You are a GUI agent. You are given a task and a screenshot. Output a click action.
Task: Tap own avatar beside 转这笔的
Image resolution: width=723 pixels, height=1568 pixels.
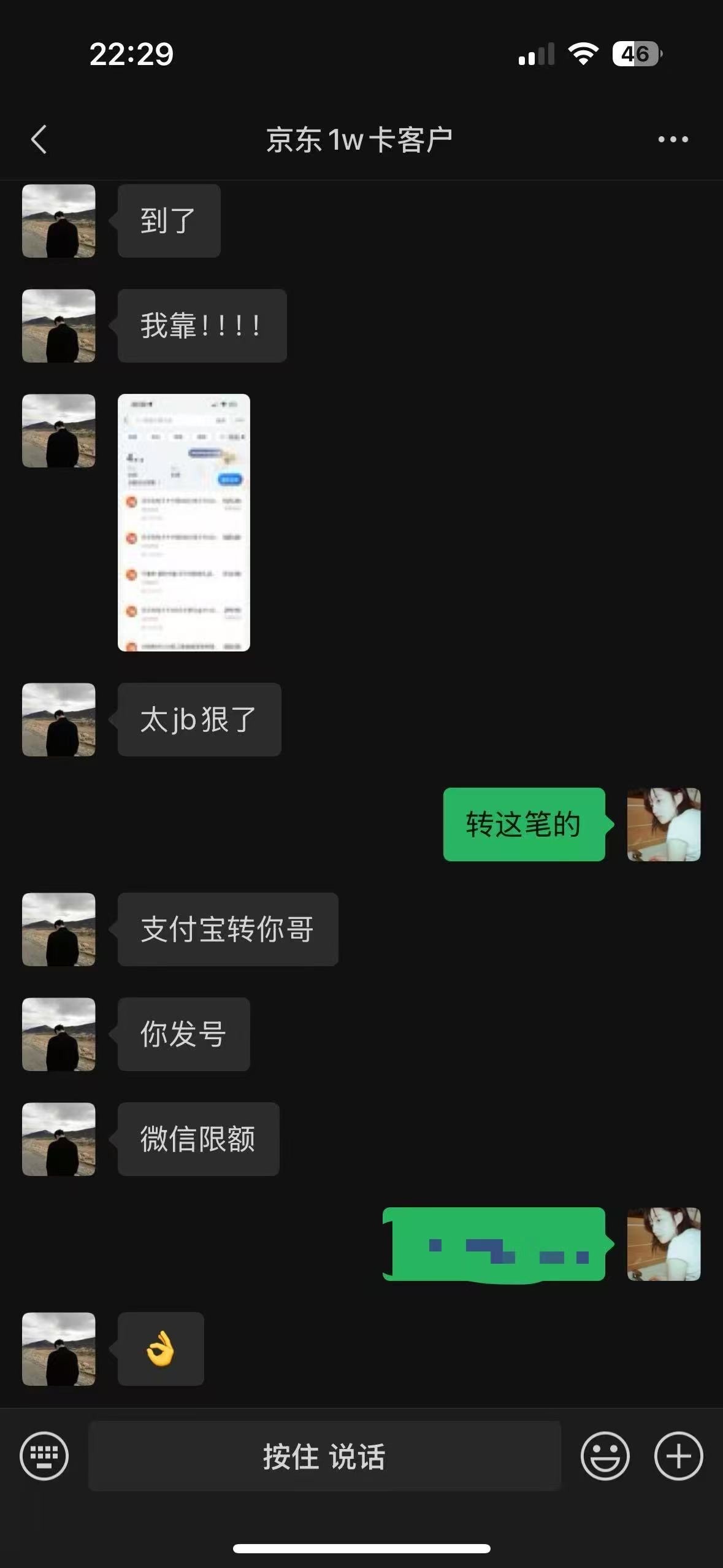point(664,824)
